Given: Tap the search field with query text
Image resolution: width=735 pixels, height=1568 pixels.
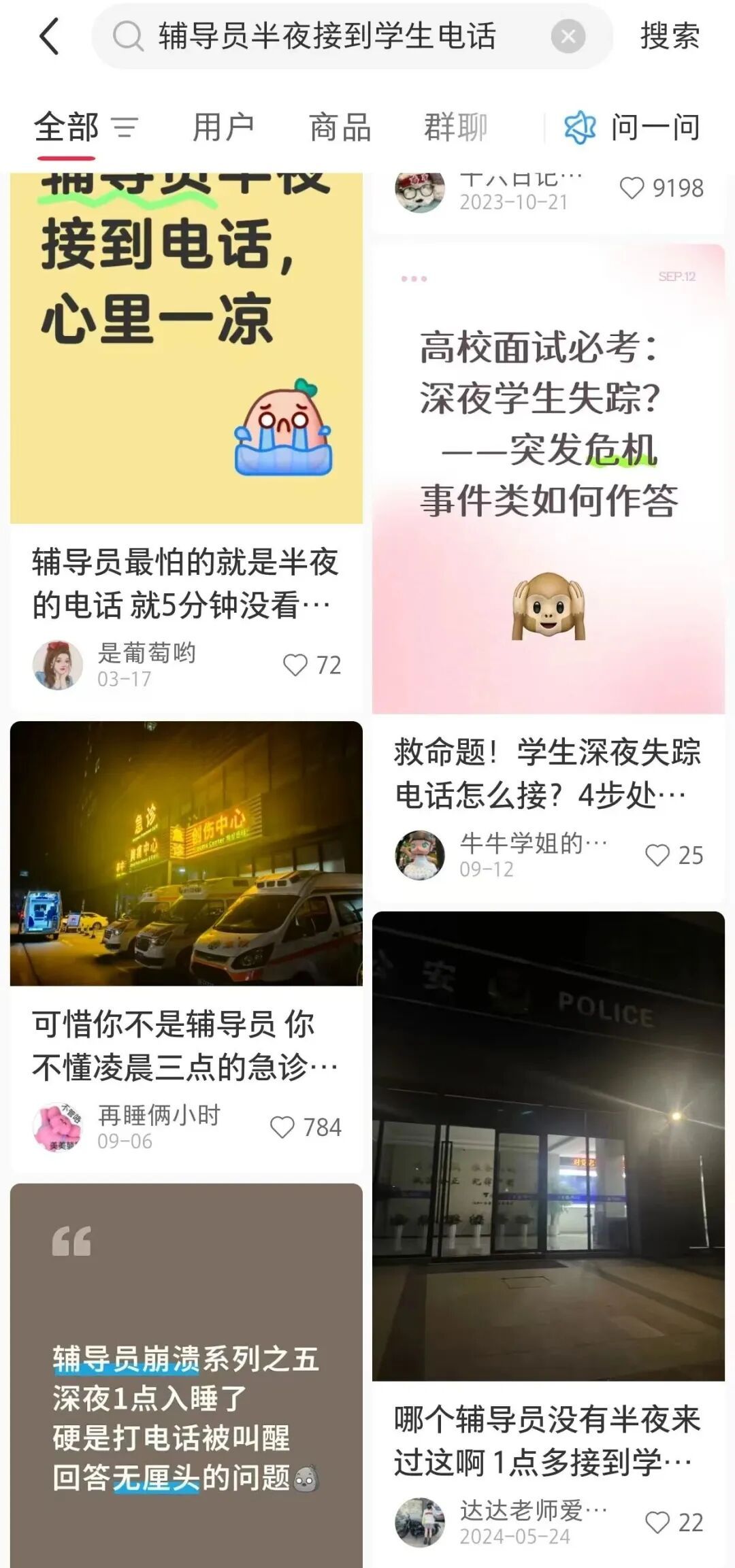Looking at the screenshot, I should (327, 36).
